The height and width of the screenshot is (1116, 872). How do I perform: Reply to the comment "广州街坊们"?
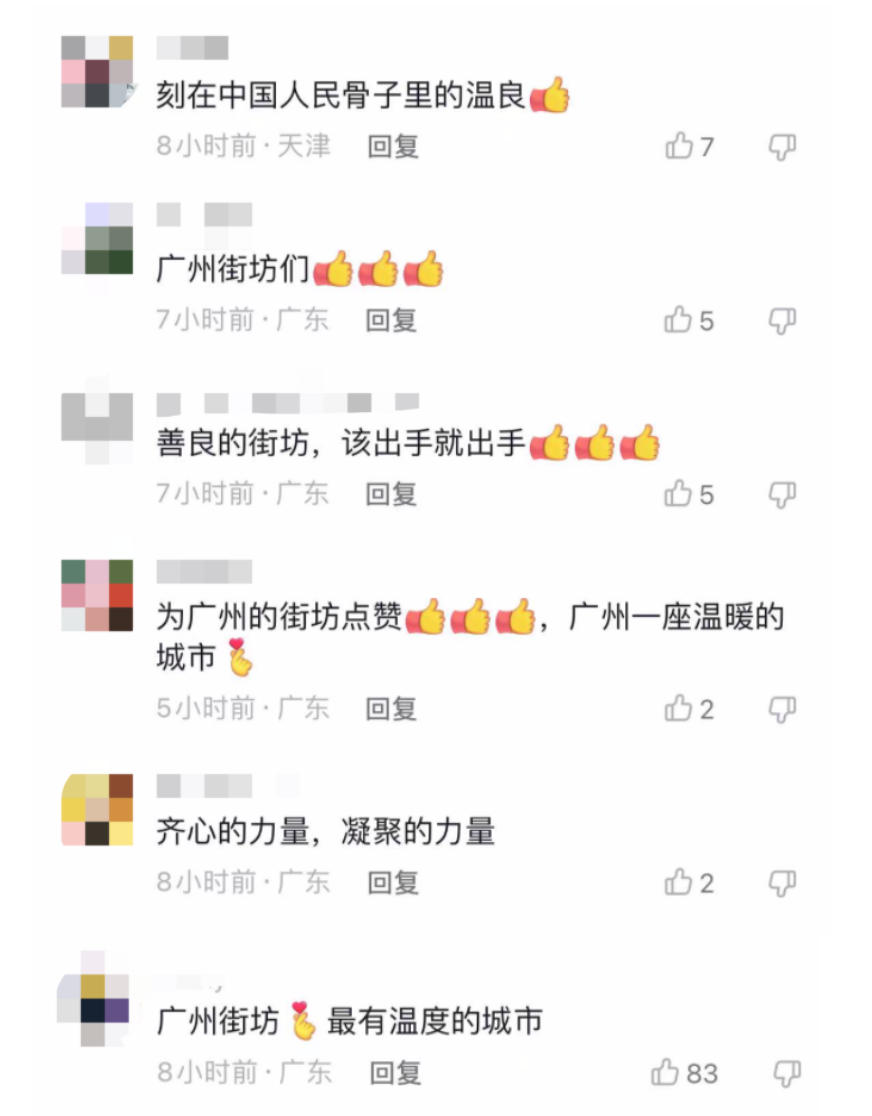[391, 320]
